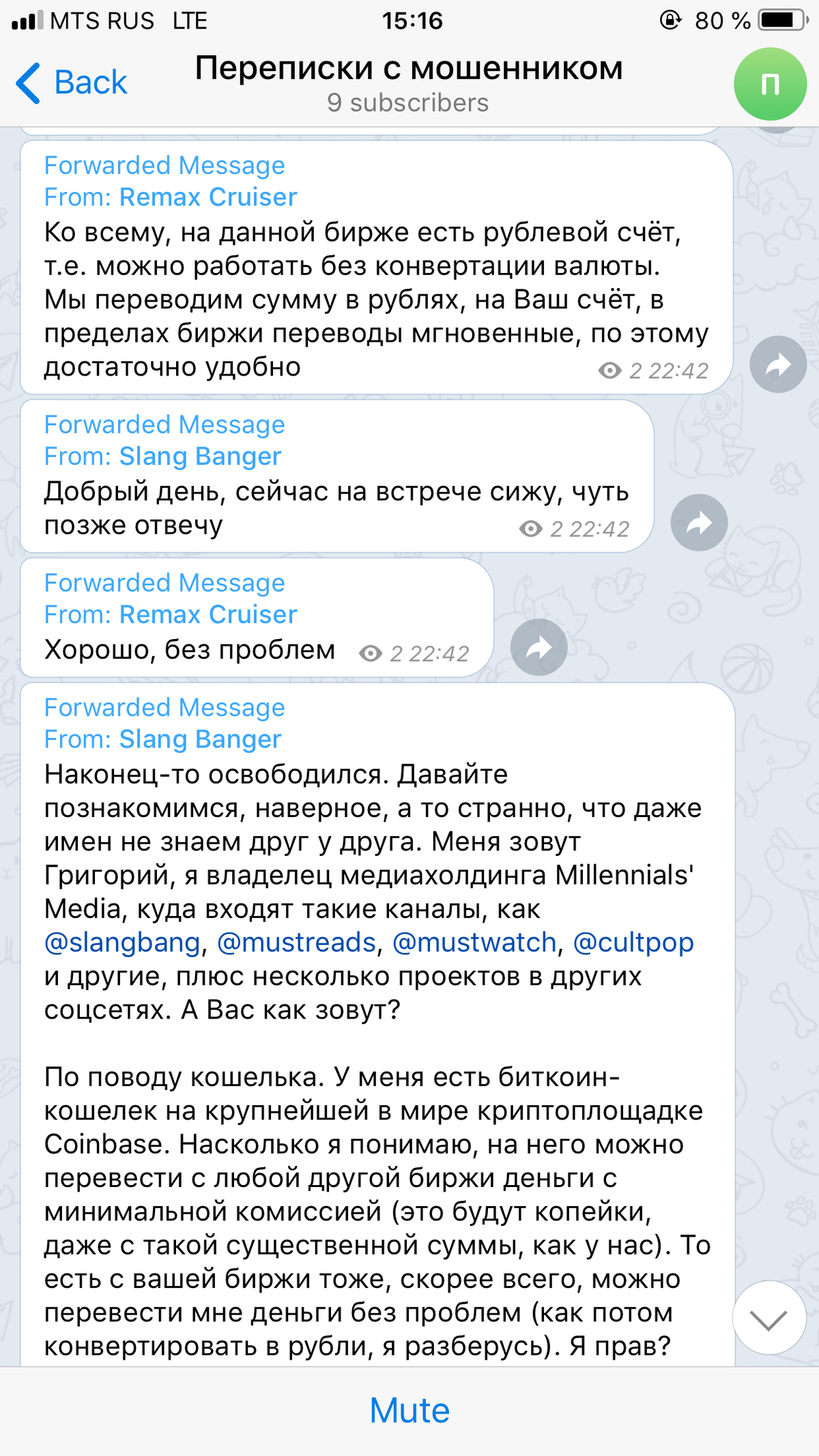819x1456 pixels.
Task: Go back using the Back button
Action: 72,83
